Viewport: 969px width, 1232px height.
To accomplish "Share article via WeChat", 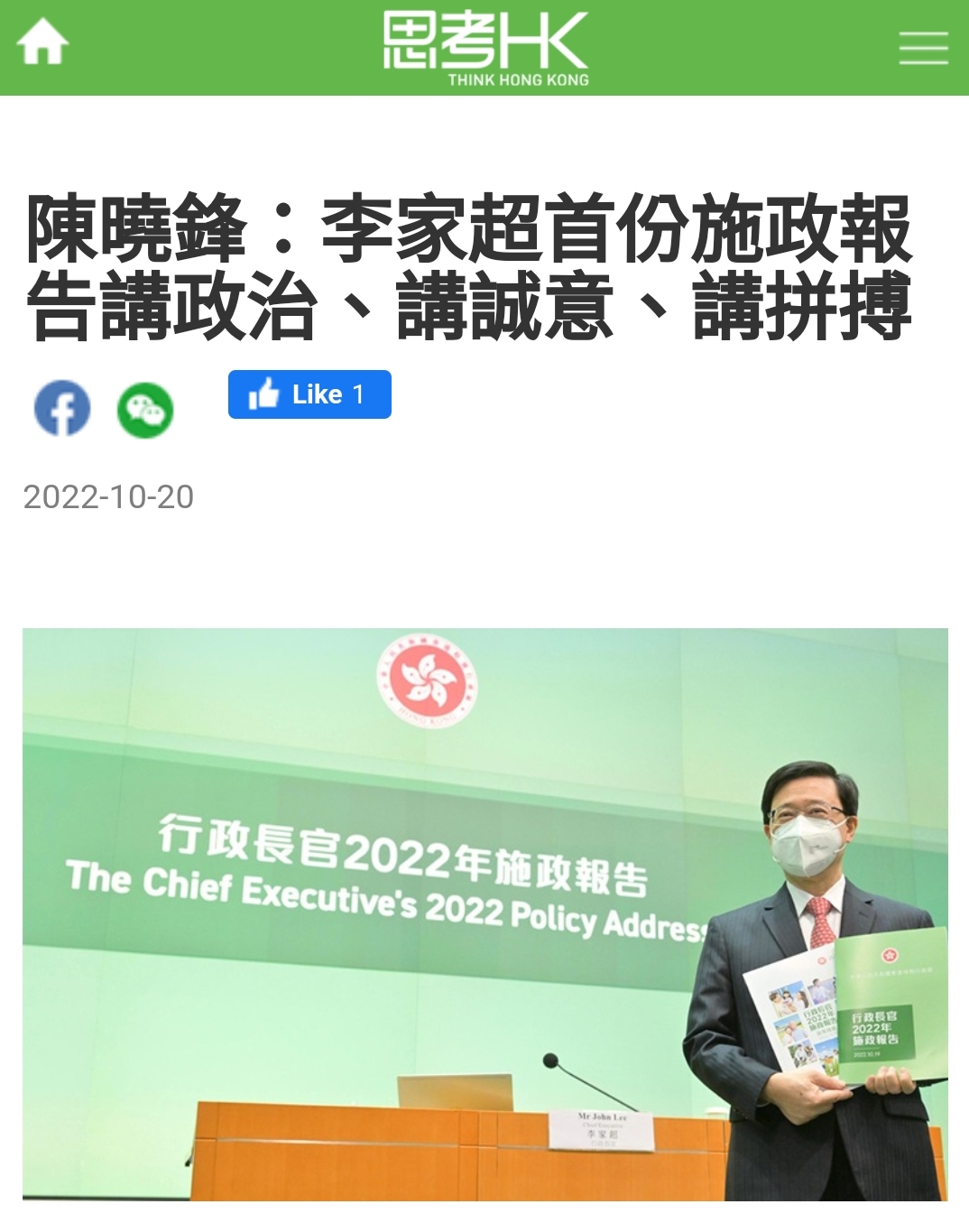I will coord(145,410).
